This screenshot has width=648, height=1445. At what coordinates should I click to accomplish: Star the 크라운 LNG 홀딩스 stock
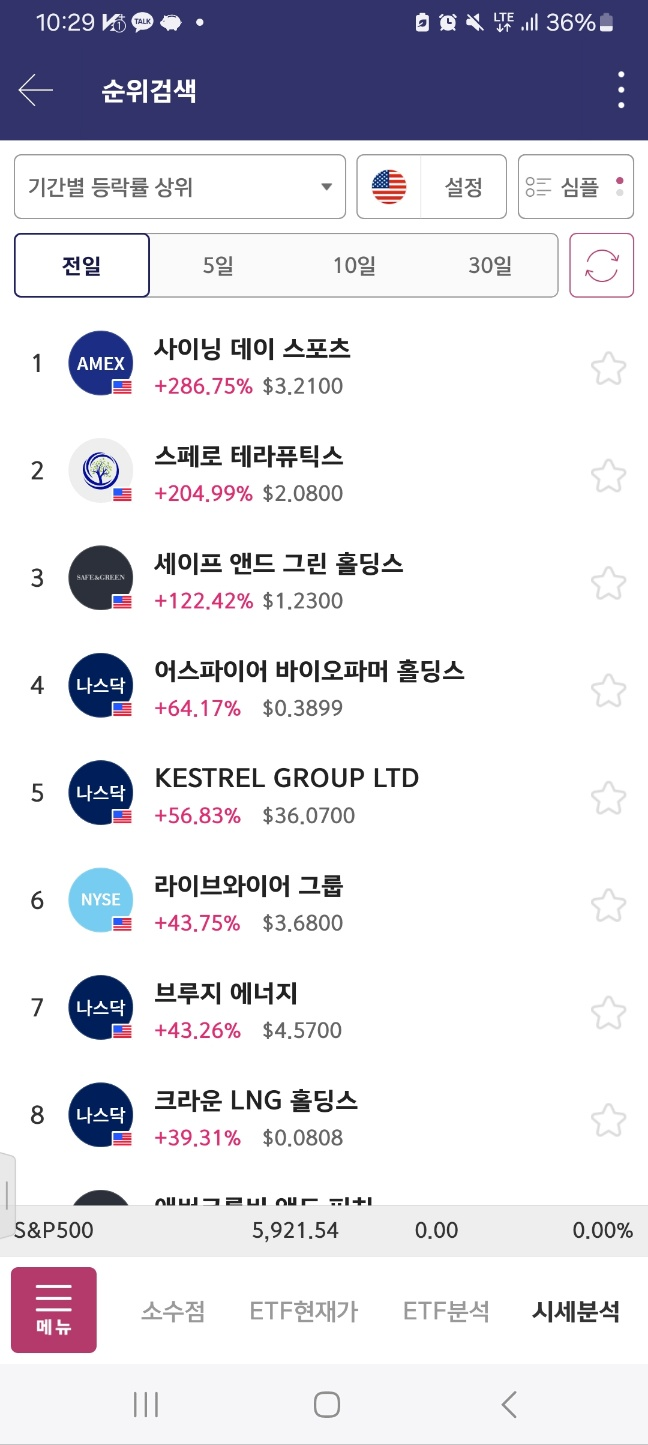click(608, 1120)
